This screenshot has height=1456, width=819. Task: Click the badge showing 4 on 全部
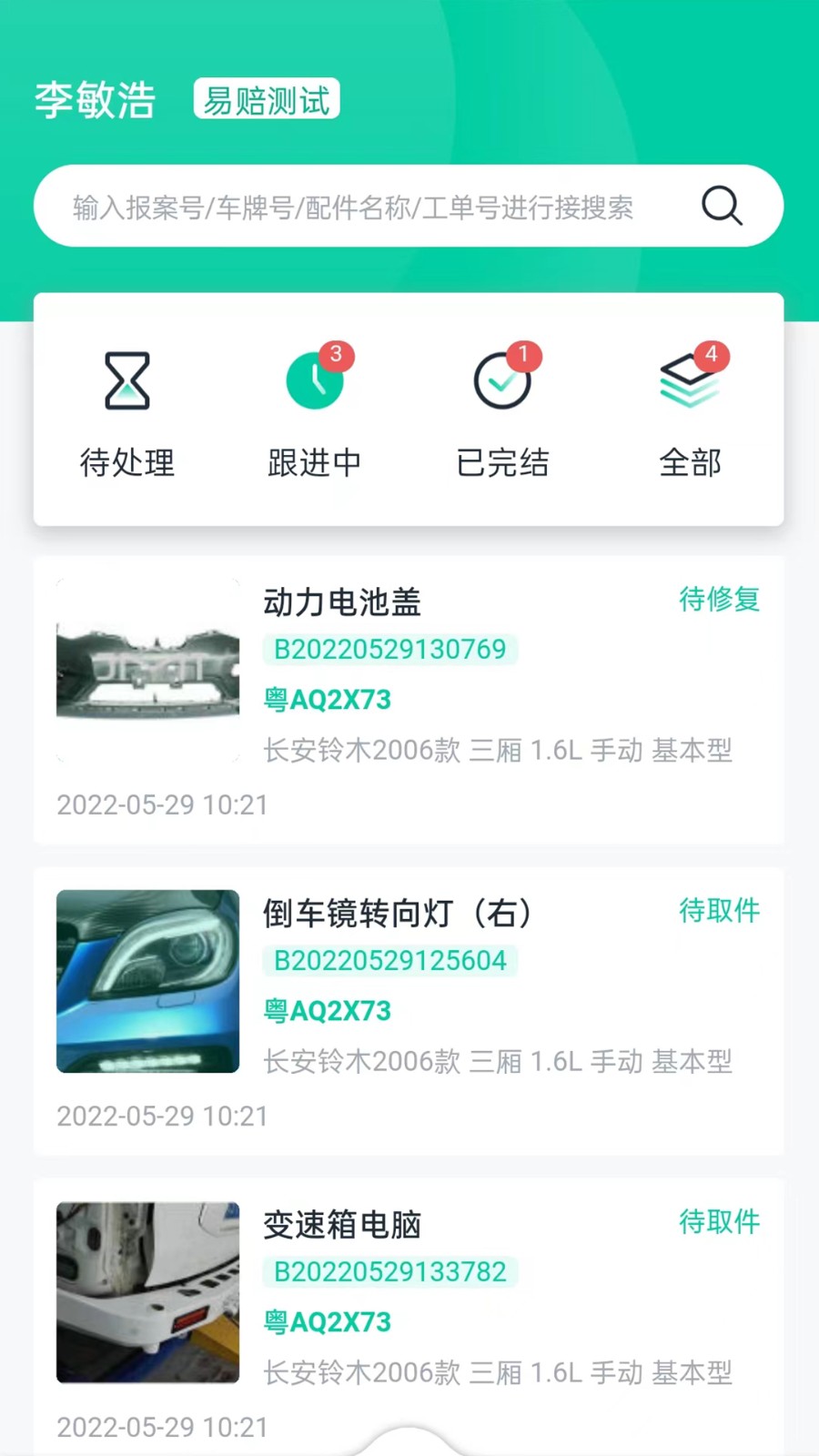(711, 356)
